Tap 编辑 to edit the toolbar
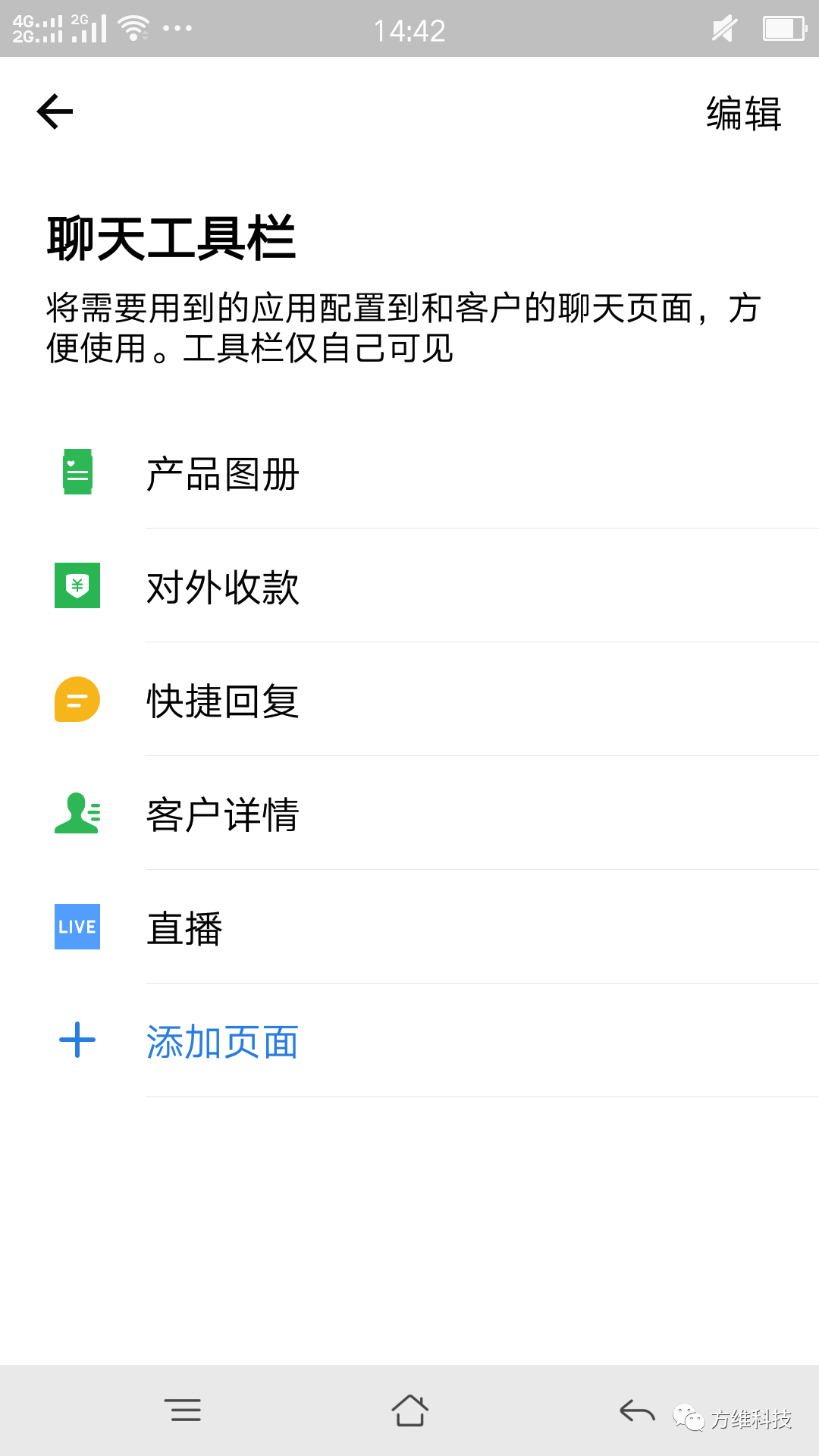 click(743, 114)
